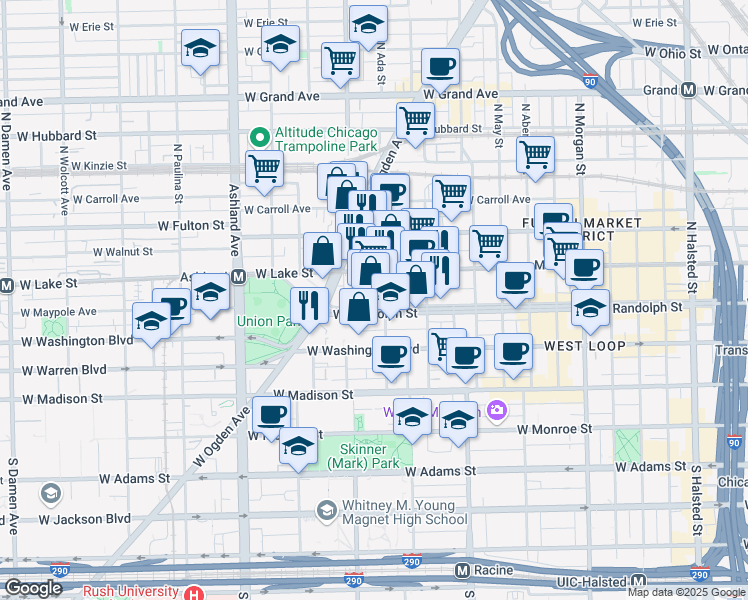Tap the graduation cap marker by W Maypole Ave
Image resolution: width=748 pixels, height=600 pixels.
151,321
